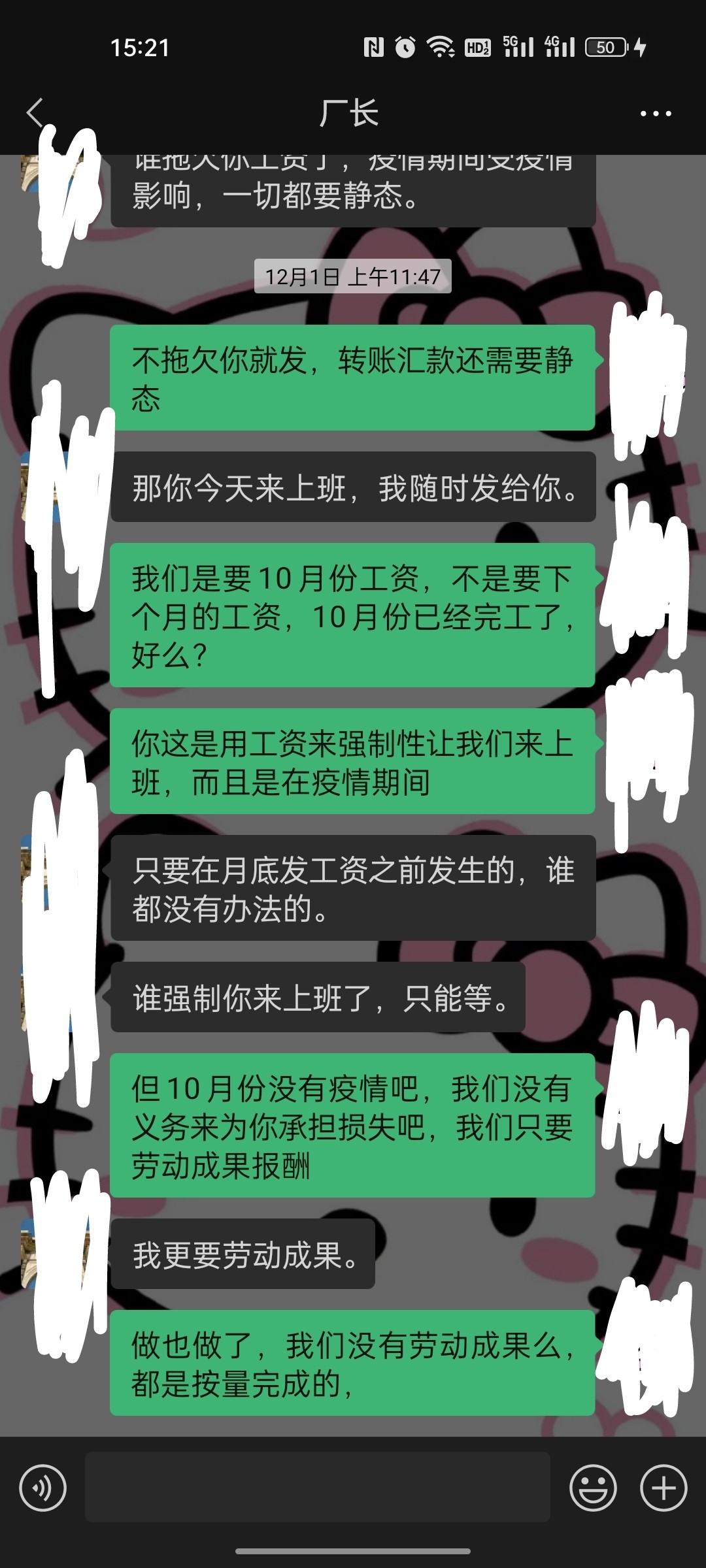Tap the message text field
Image resolution: width=706 pixels, height=1568 pixels.
(318, 1488)
